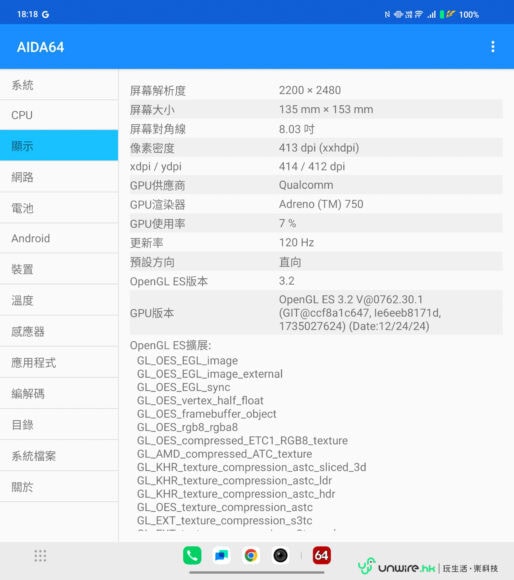Select the 顯示 category
The height and width of the screenshot is (580, 514).
pyautogui.click(x=59, y=146)
